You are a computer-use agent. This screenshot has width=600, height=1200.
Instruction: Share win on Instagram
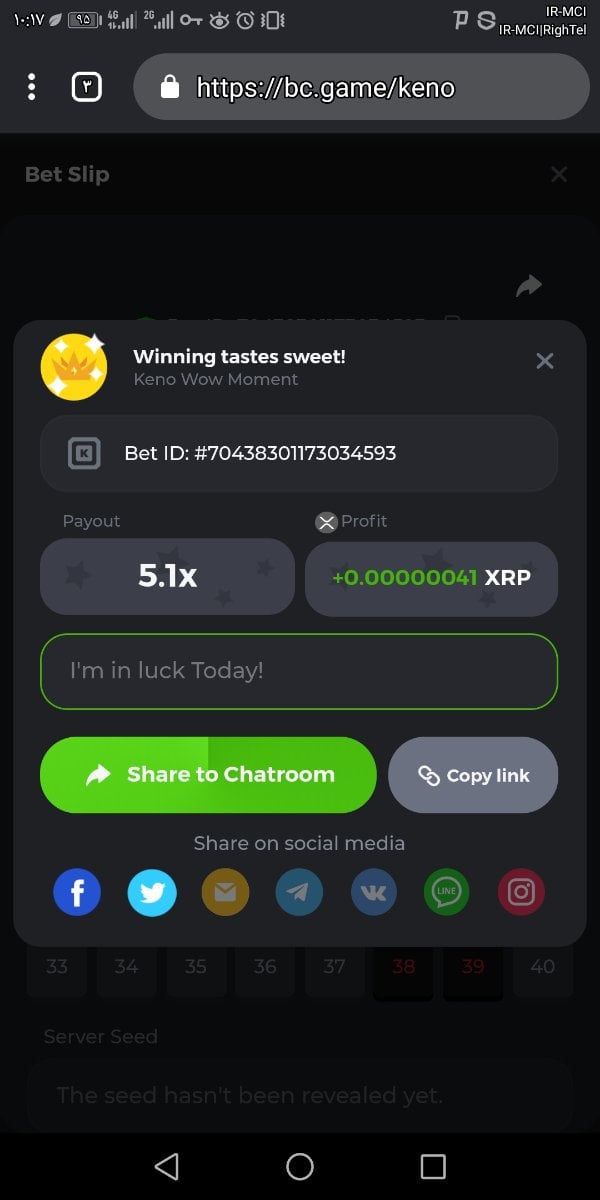521,892
